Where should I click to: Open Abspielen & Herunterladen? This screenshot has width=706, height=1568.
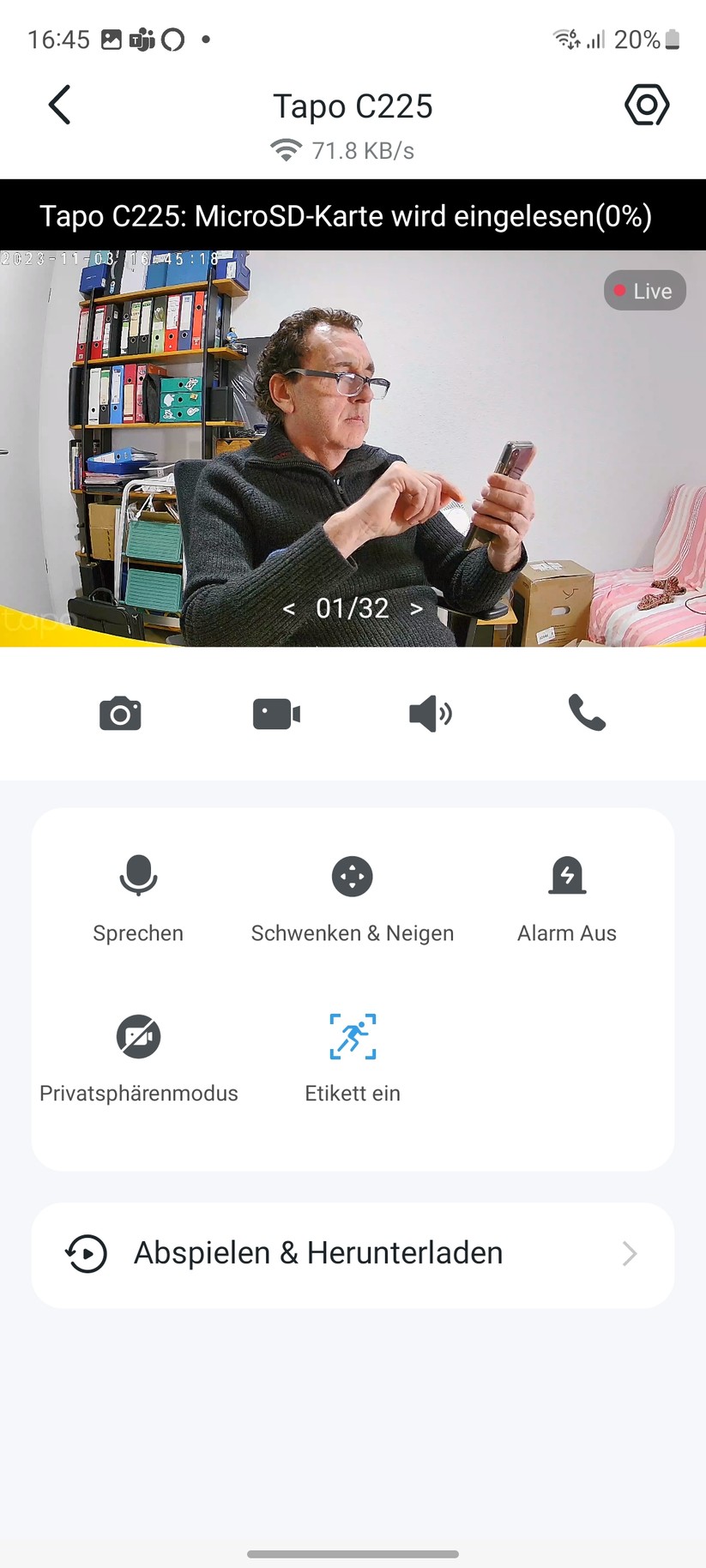point(317,1254)
